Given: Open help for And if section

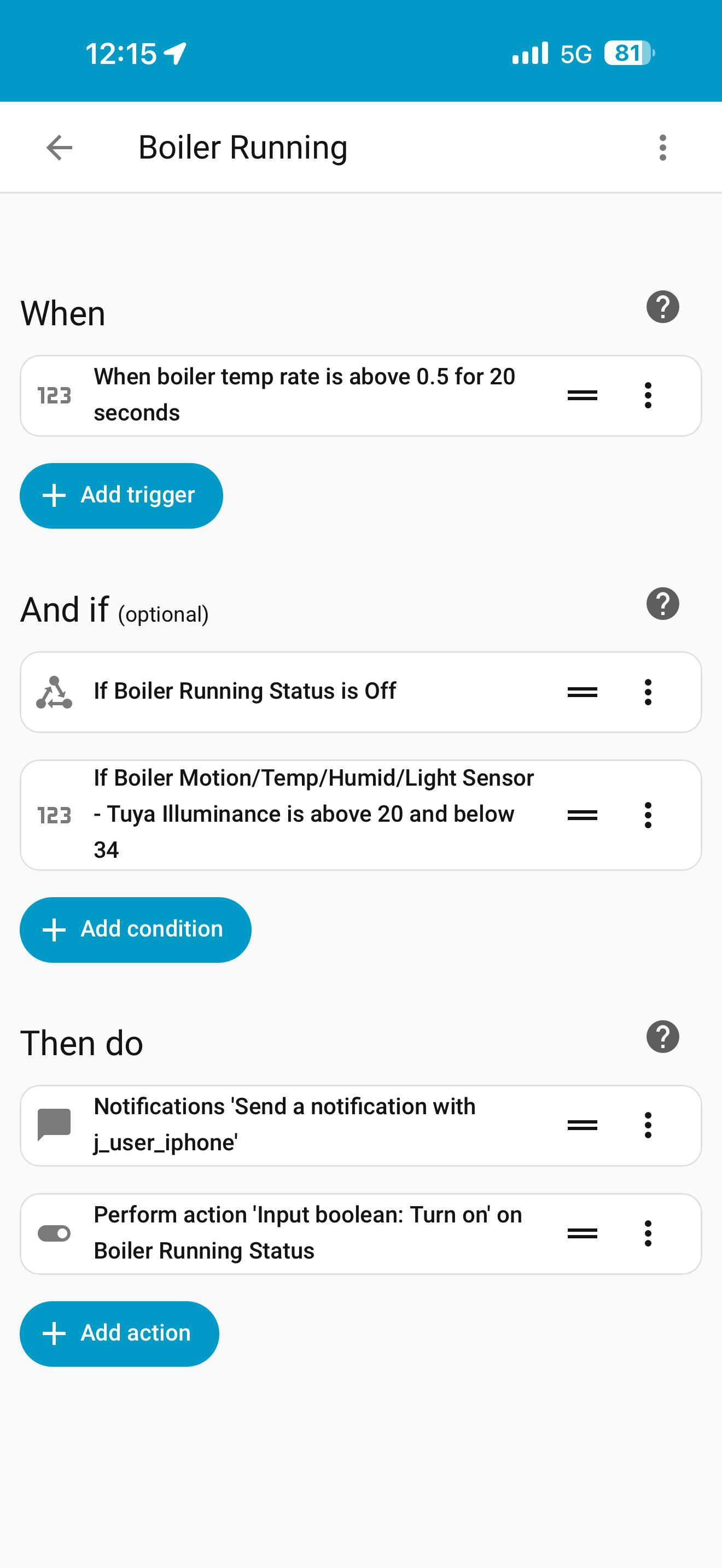Looking at the screenshot, I should (x=662, y=604).
